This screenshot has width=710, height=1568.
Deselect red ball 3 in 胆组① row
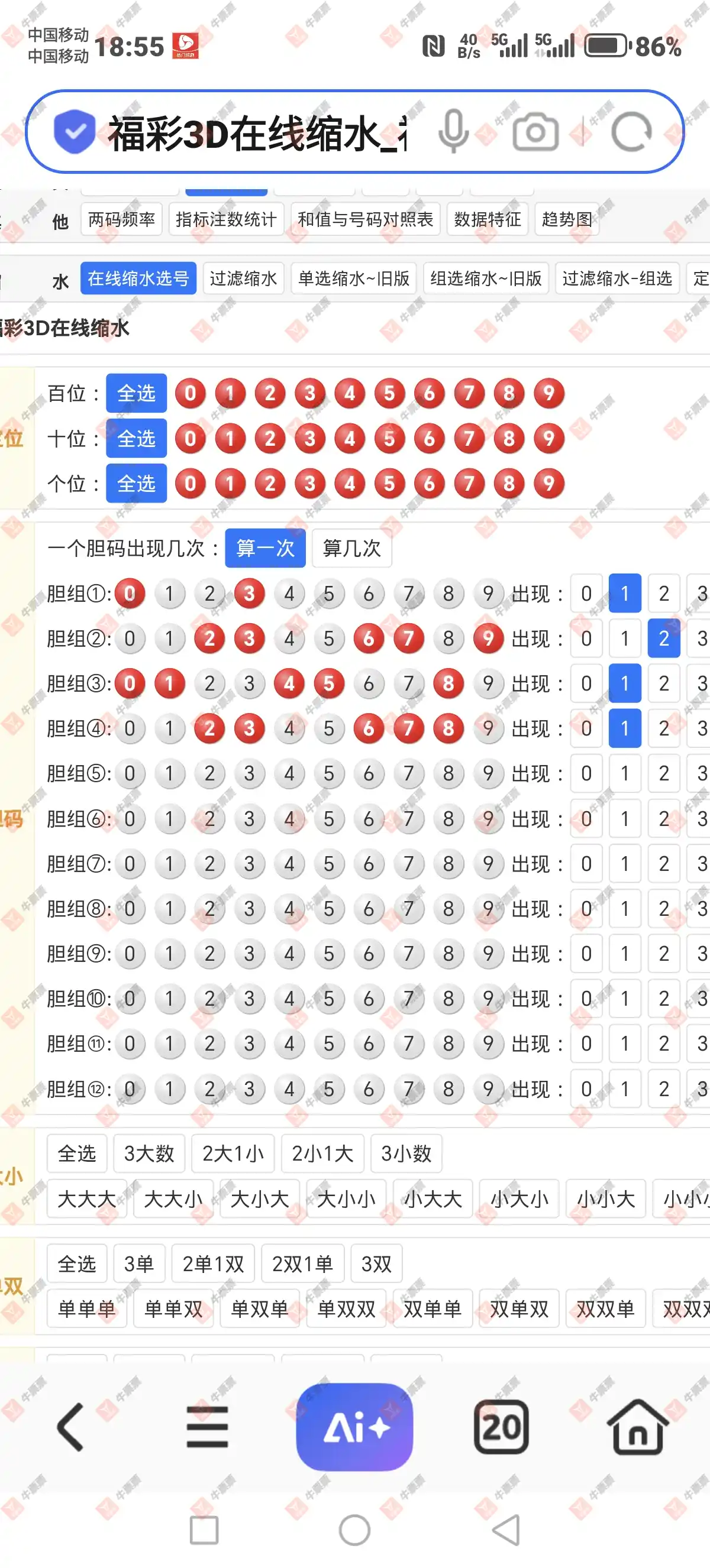coord(249,594)
